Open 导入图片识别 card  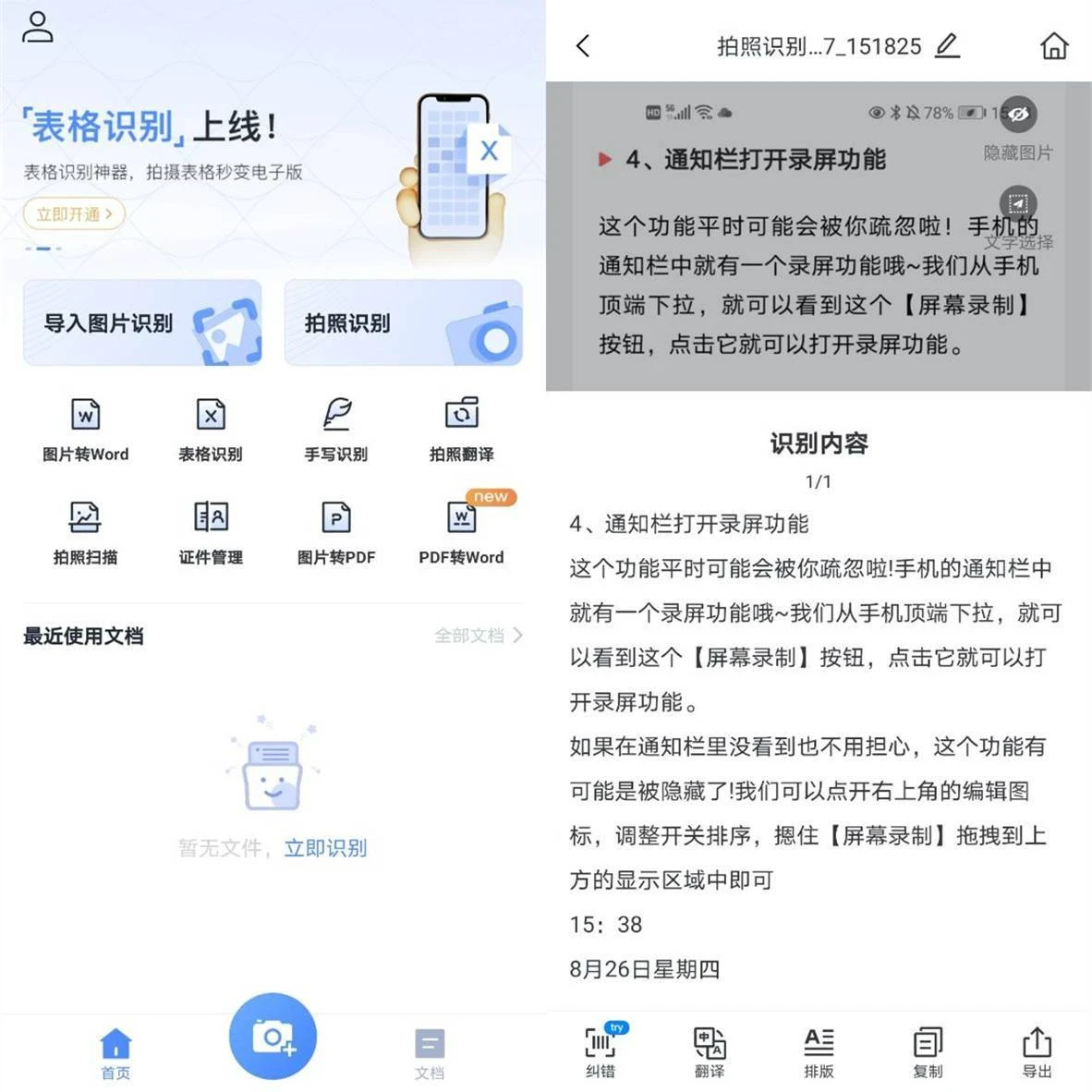[142, 323]
